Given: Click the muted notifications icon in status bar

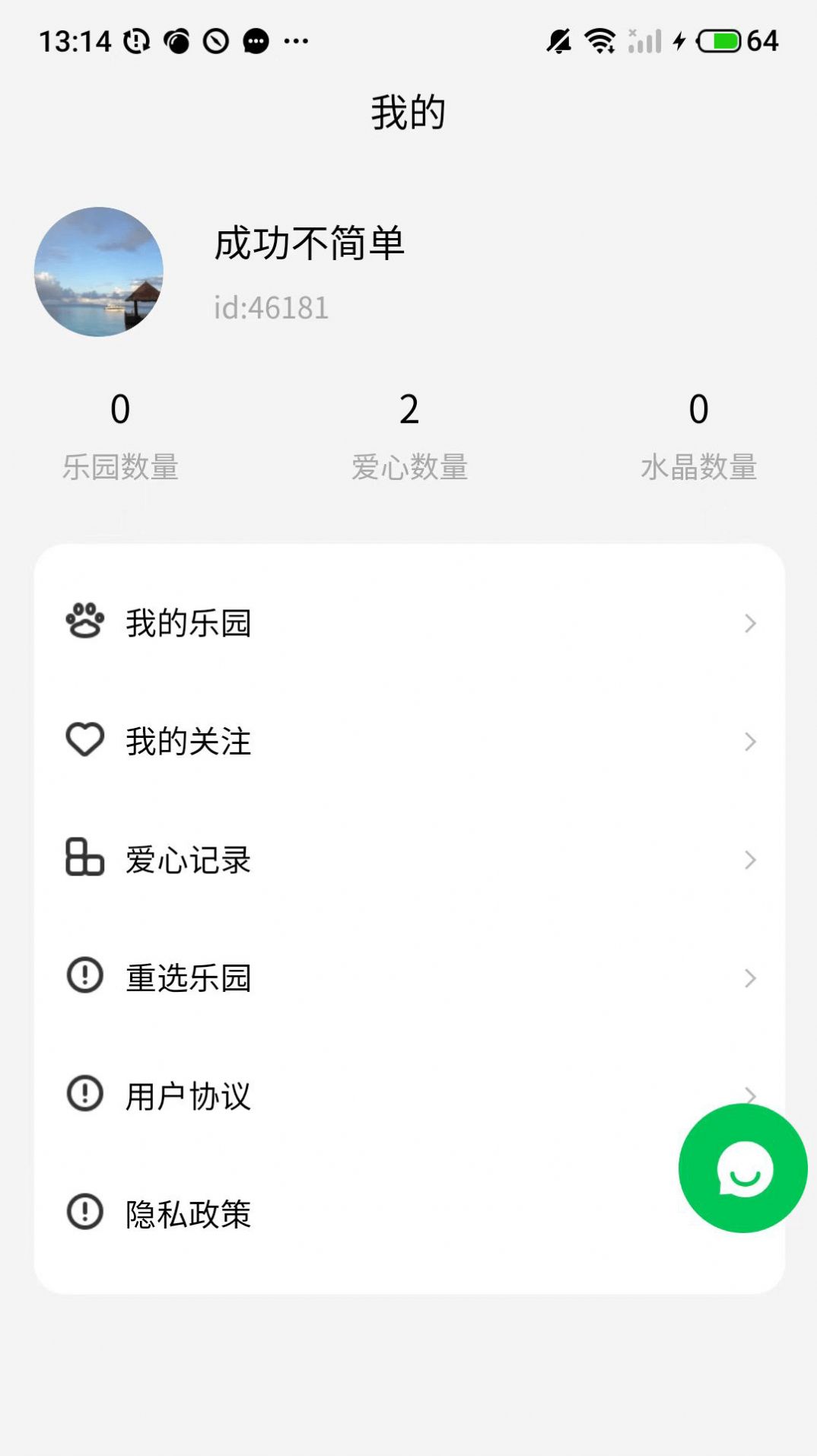Looking at the screenshot, I should 559,40.
